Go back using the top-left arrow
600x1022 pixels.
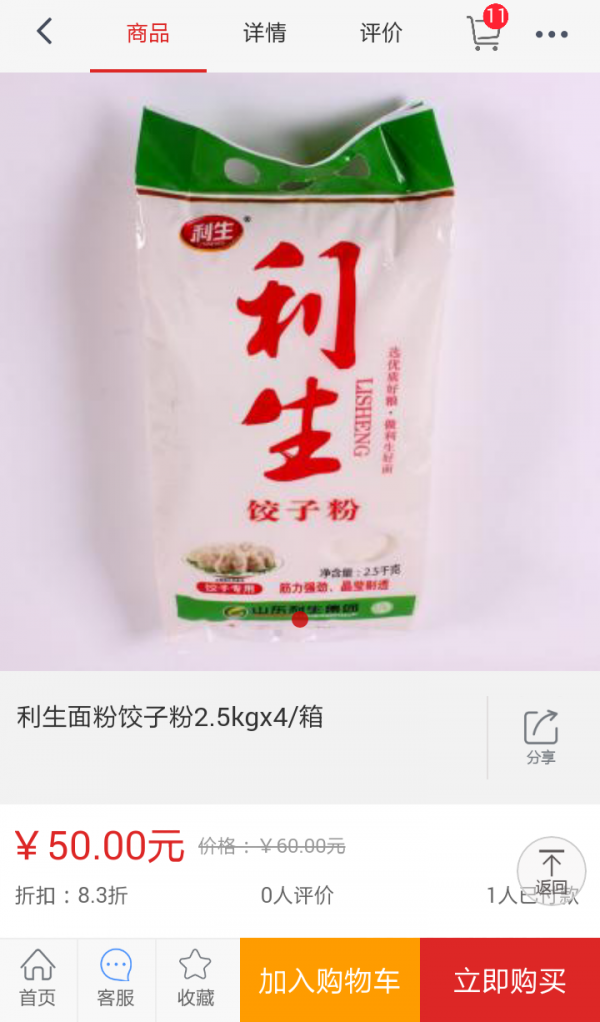(x=44, y=32)
